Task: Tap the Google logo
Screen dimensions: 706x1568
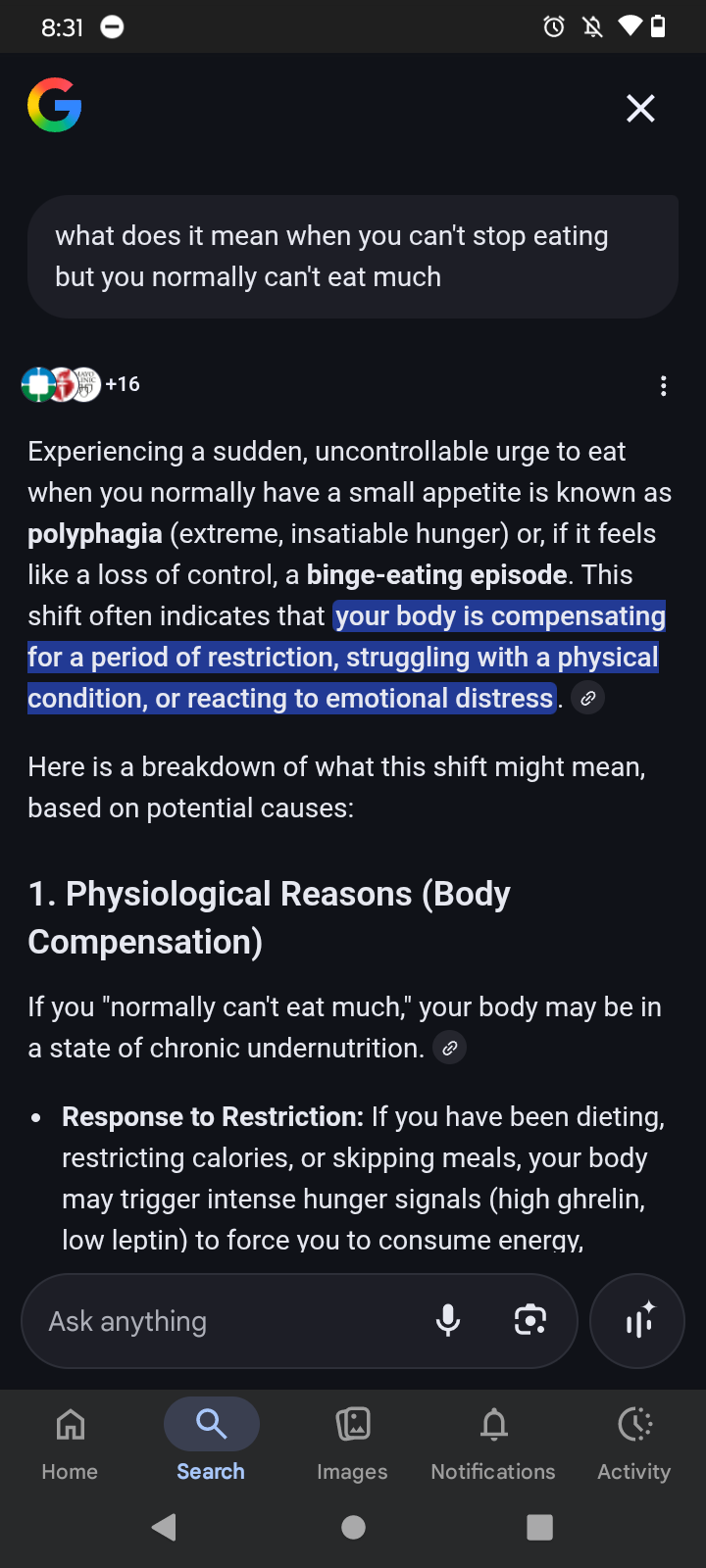Action: (x=55, y=105)
